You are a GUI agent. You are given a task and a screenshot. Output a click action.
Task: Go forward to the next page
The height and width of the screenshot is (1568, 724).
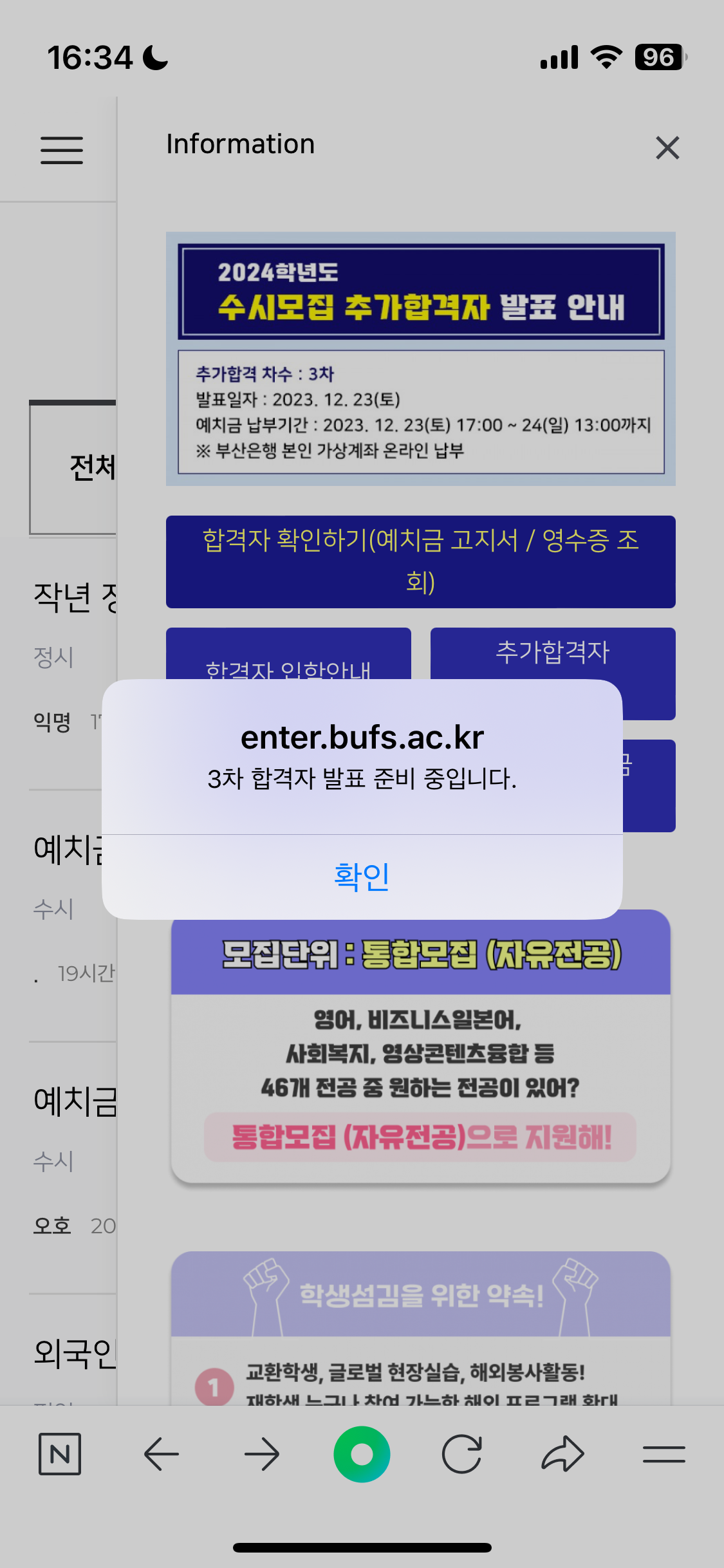[x=262, y=1453]
